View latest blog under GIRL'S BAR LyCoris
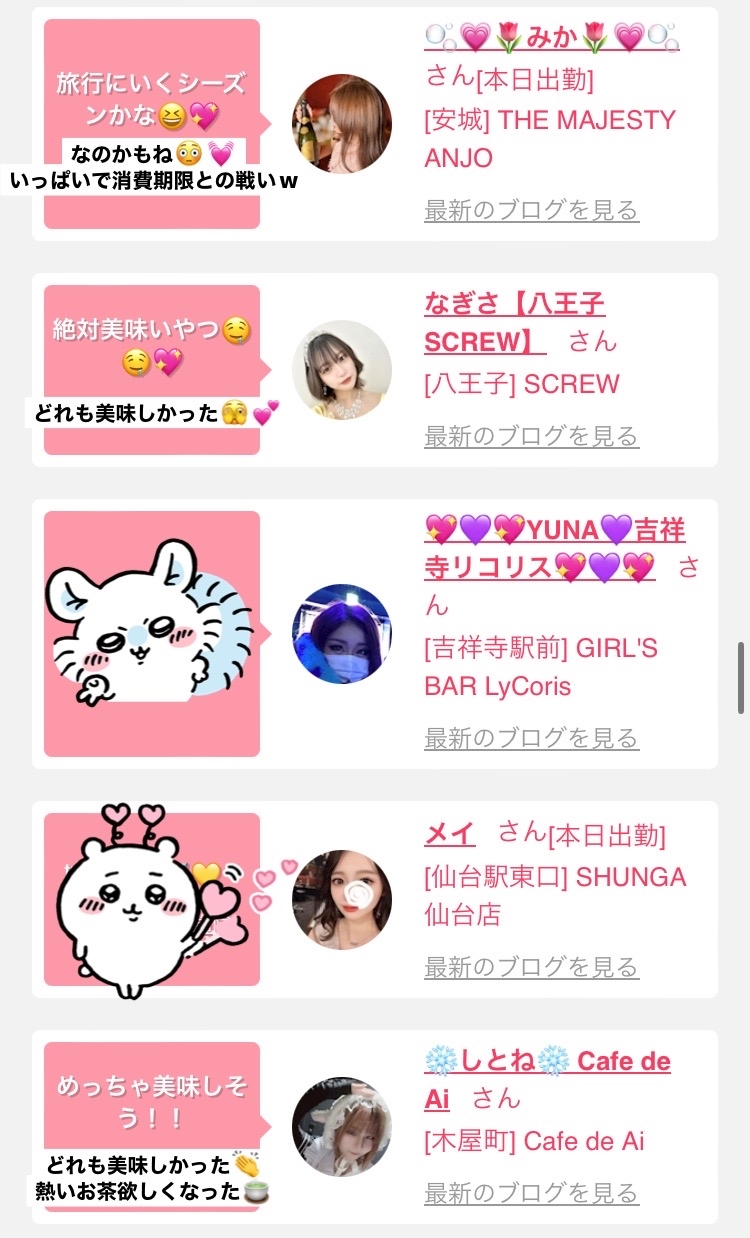750x1238 pixels. point(531,738)
